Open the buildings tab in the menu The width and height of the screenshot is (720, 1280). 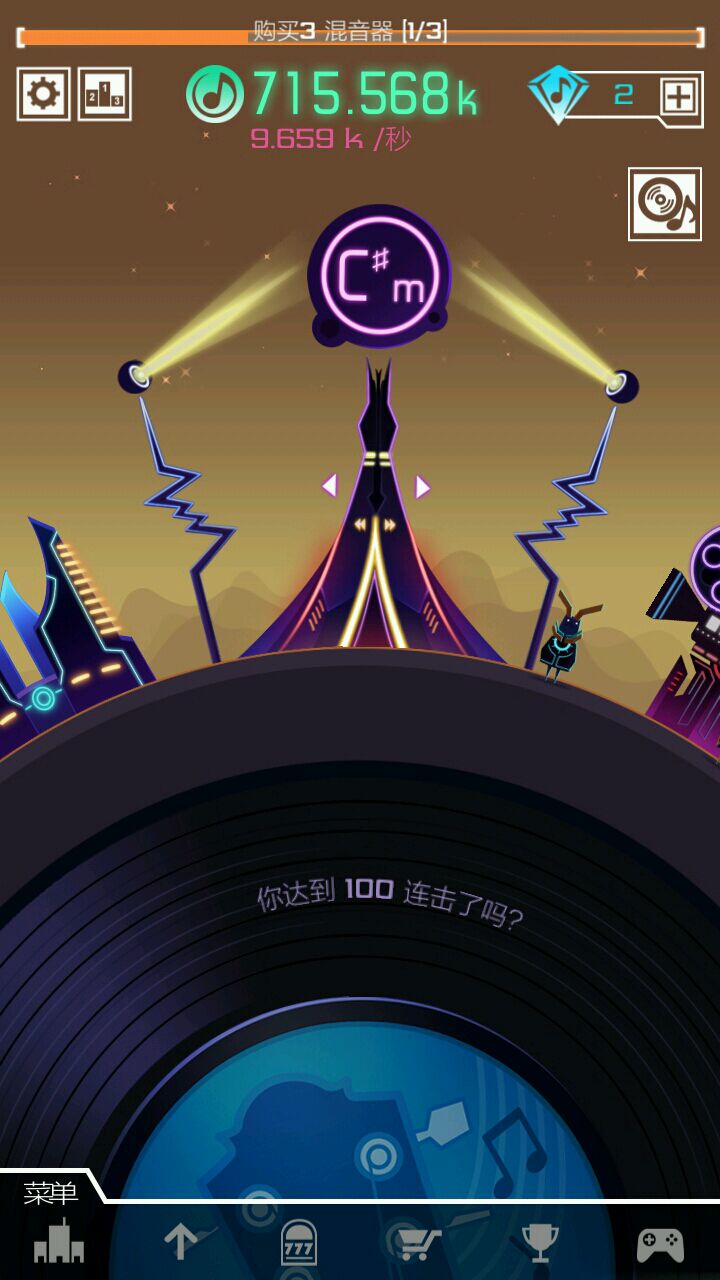[59, 1241]
